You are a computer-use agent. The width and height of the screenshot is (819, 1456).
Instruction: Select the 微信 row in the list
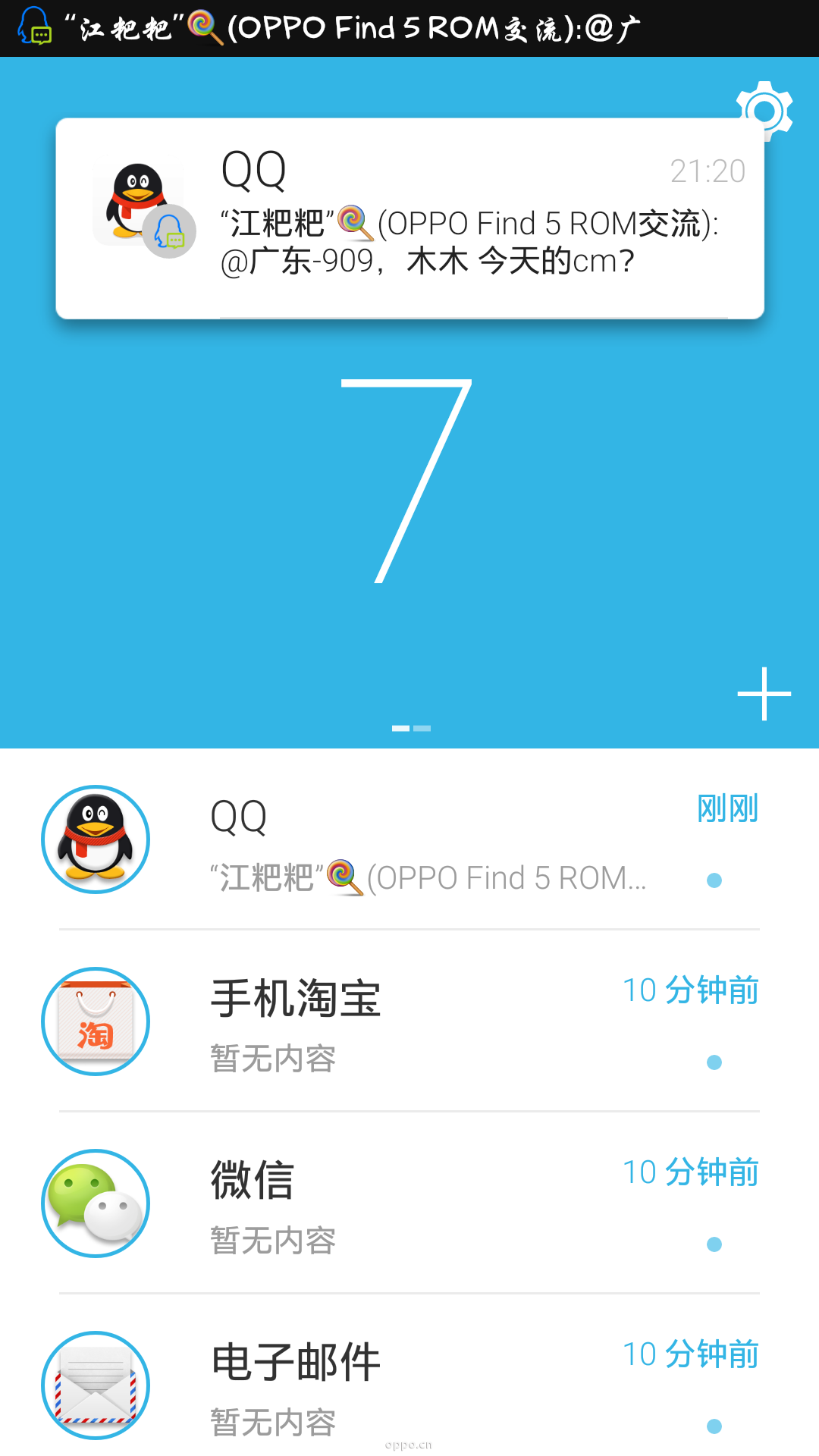pos(409,1203)
